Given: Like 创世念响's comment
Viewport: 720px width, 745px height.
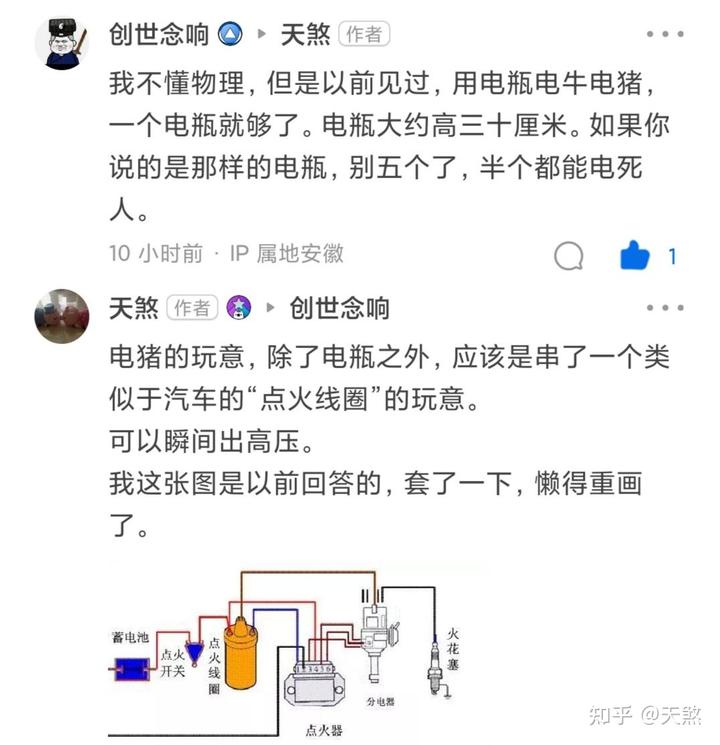Looking at the screenshot, I should pyautogui.click(x=635, y=256).
